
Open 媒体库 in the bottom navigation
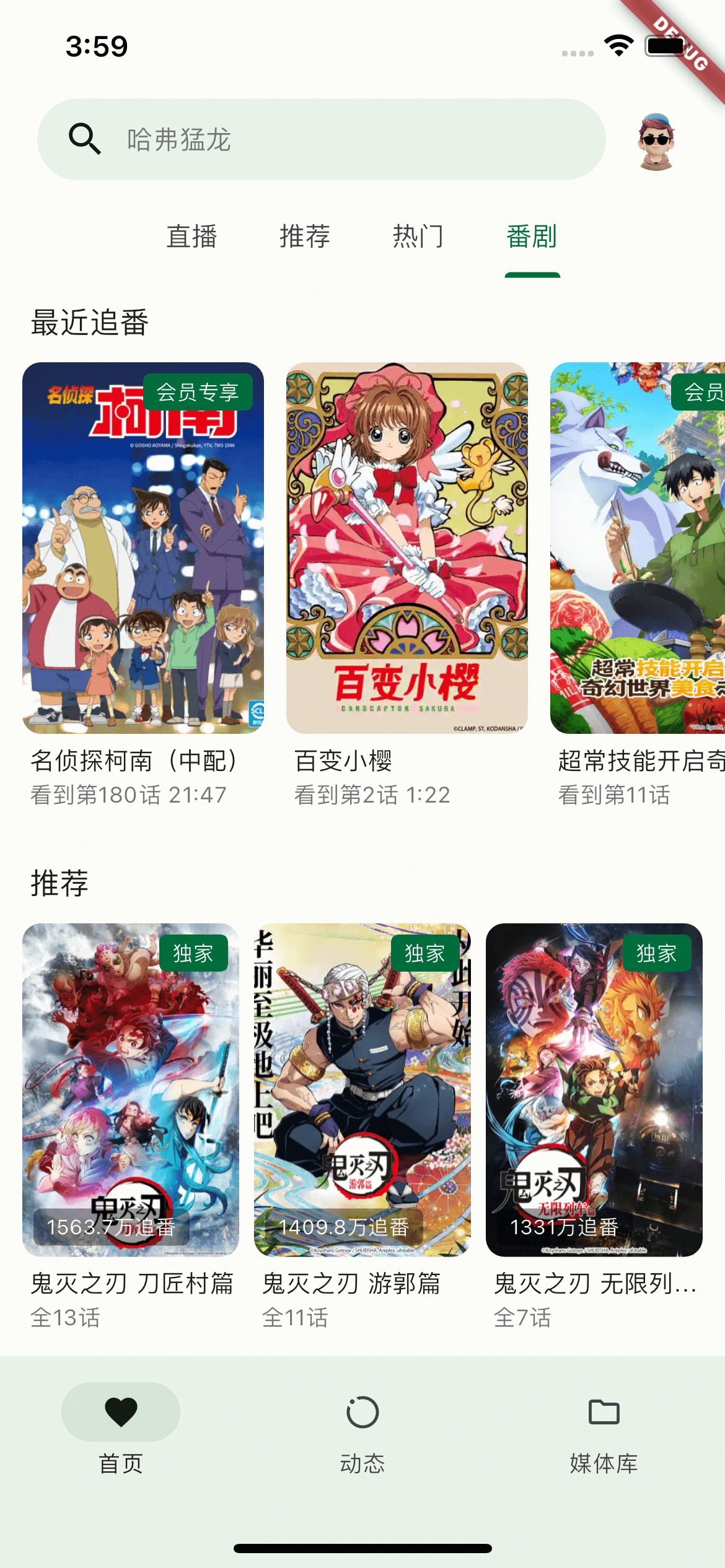(604, 1431)
